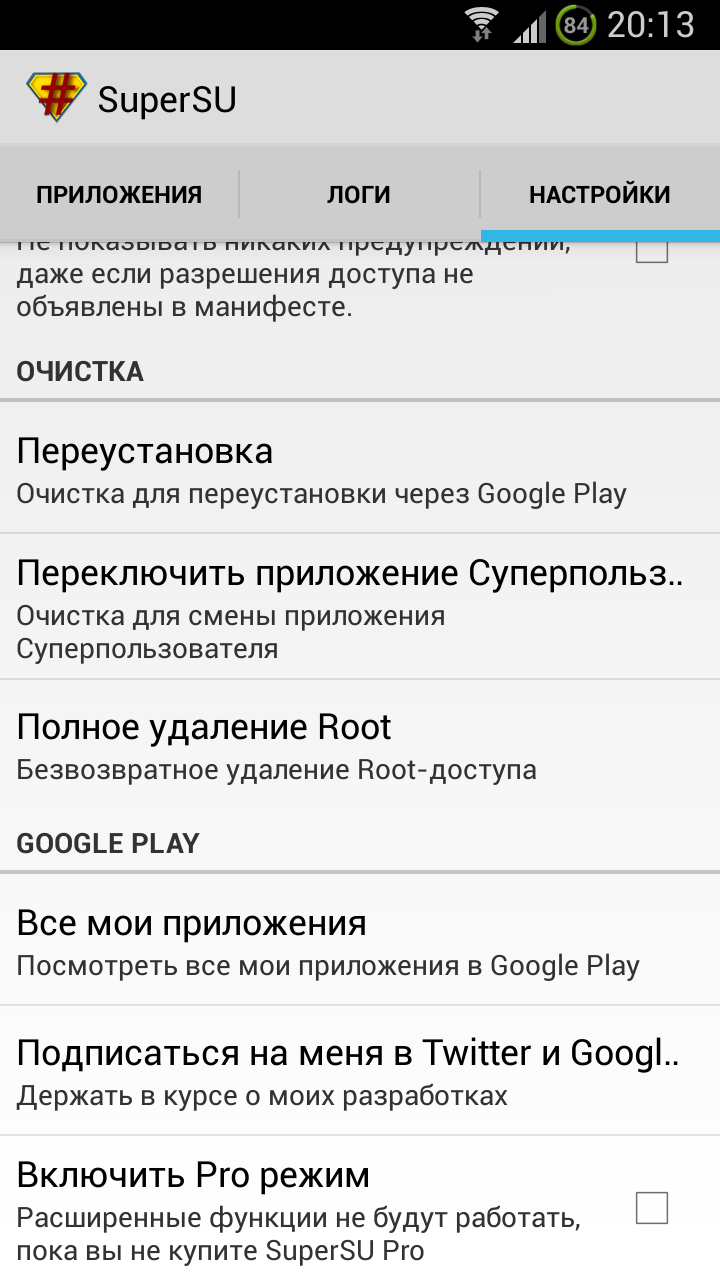Open the Переустановка cleanup option

click(360, 468)
